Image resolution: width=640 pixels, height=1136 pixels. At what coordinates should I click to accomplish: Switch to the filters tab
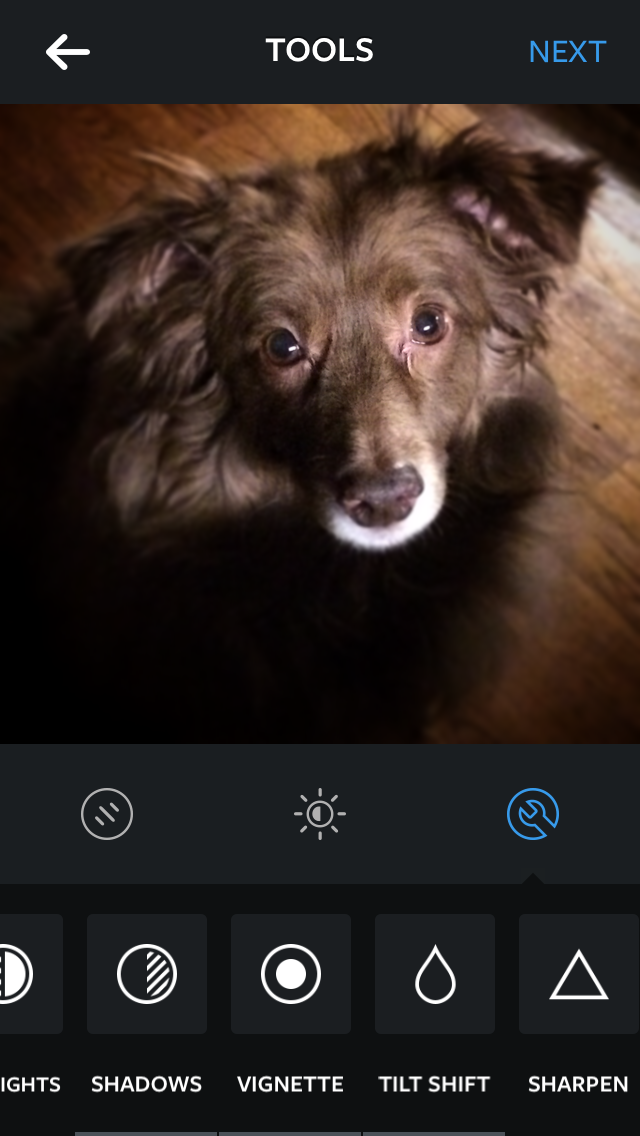[x=107, y=814]
